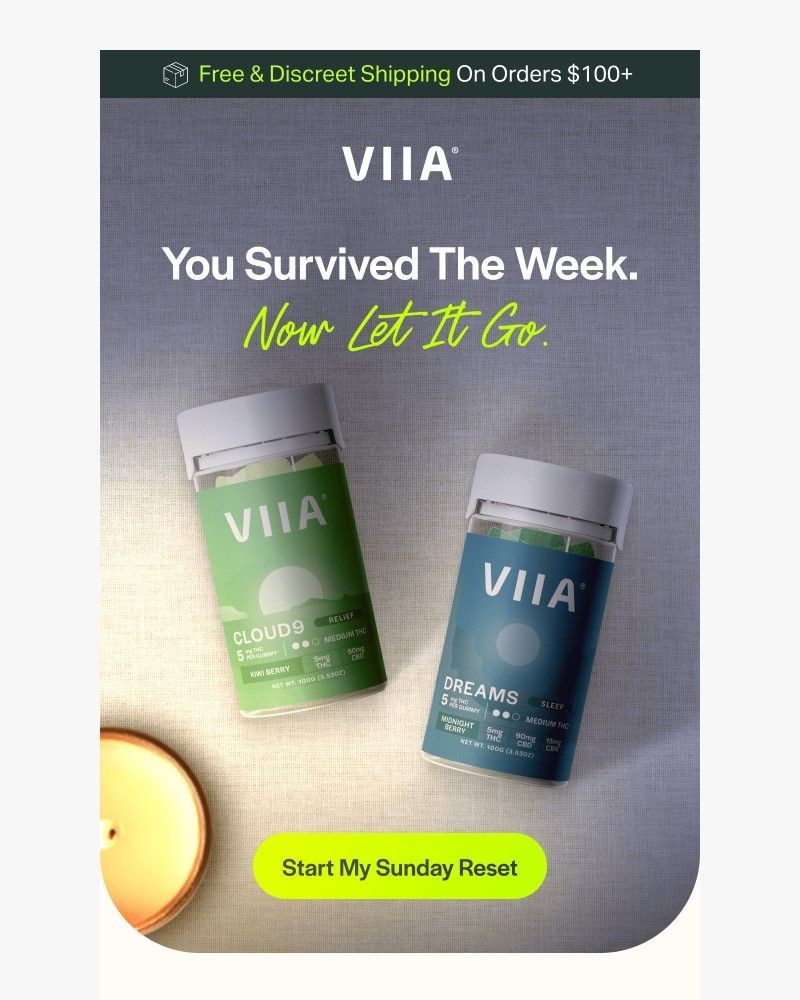This screenshot has width=800, height=1000.
Task: Click the moon graphic on the Dreams label
Action: pos(517,644)
